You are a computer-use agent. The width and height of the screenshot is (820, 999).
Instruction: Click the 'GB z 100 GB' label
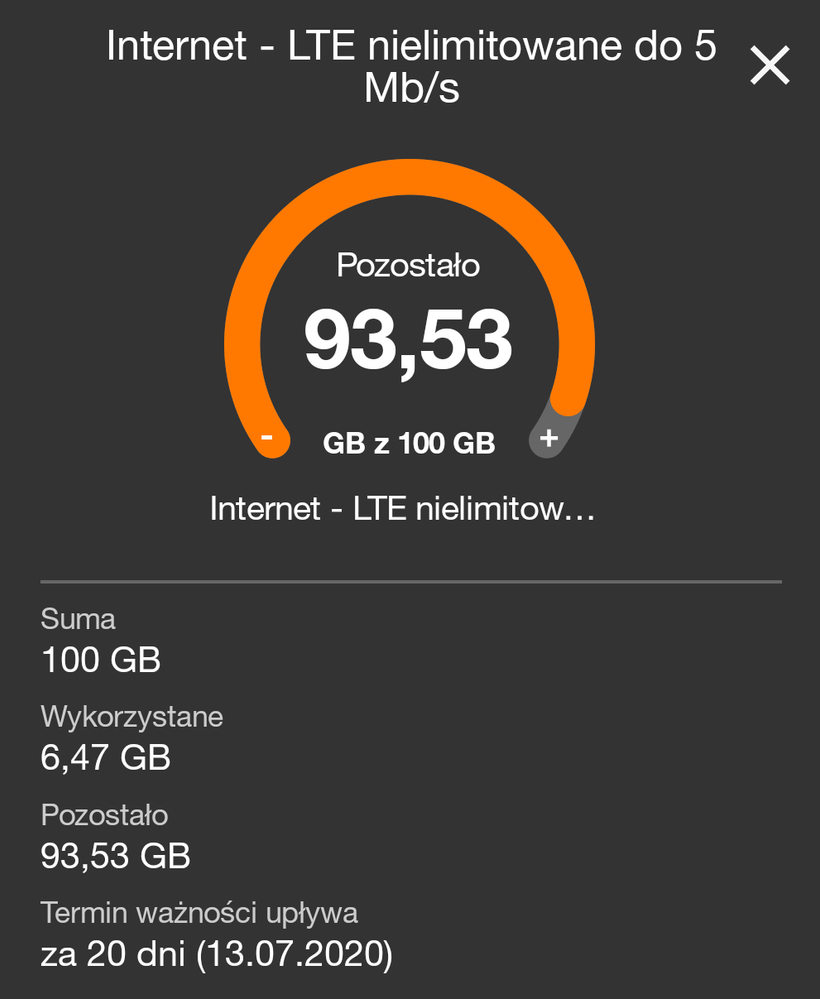coord(408,442)
